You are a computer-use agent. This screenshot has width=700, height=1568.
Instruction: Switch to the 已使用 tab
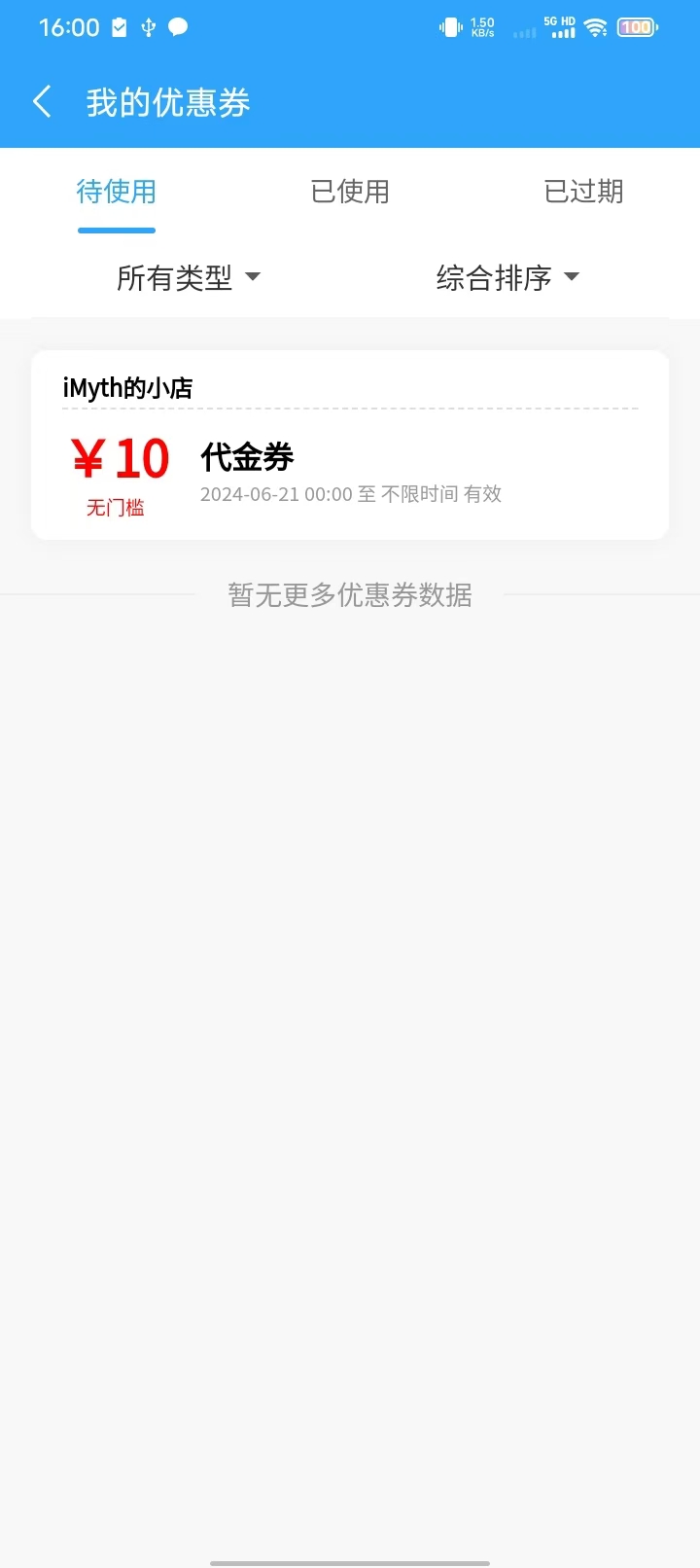click(x=350, y=192)
